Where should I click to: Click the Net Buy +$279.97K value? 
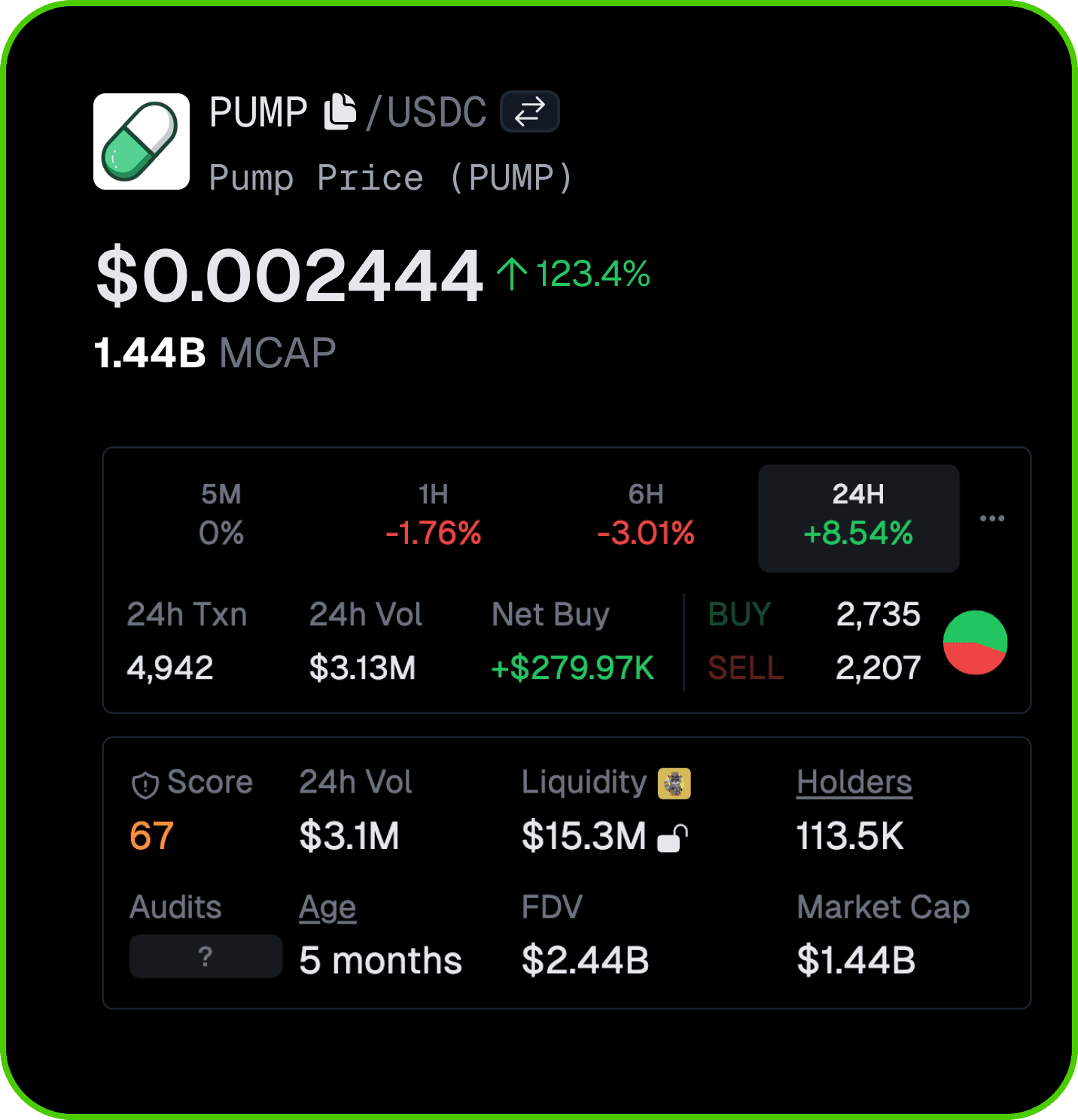pos(573,668)
